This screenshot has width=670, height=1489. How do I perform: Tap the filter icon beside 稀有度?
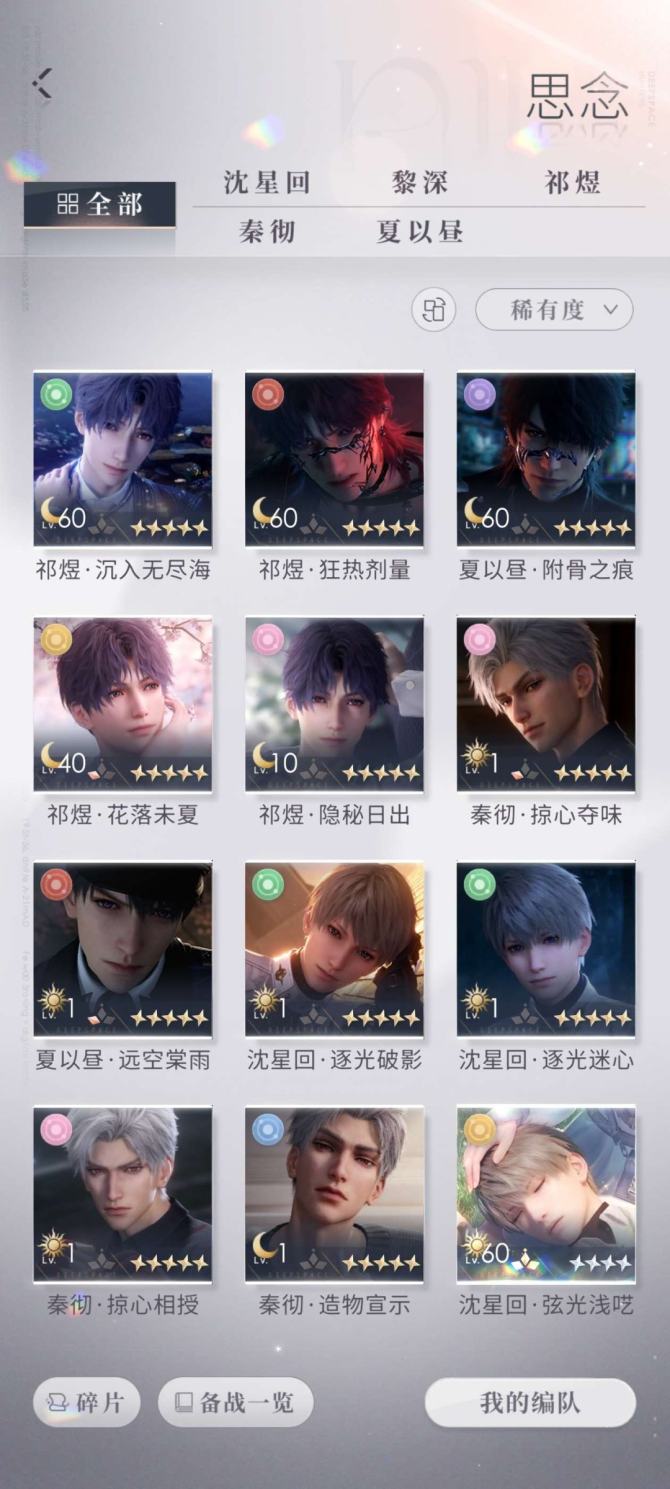(x=434, y=310)
